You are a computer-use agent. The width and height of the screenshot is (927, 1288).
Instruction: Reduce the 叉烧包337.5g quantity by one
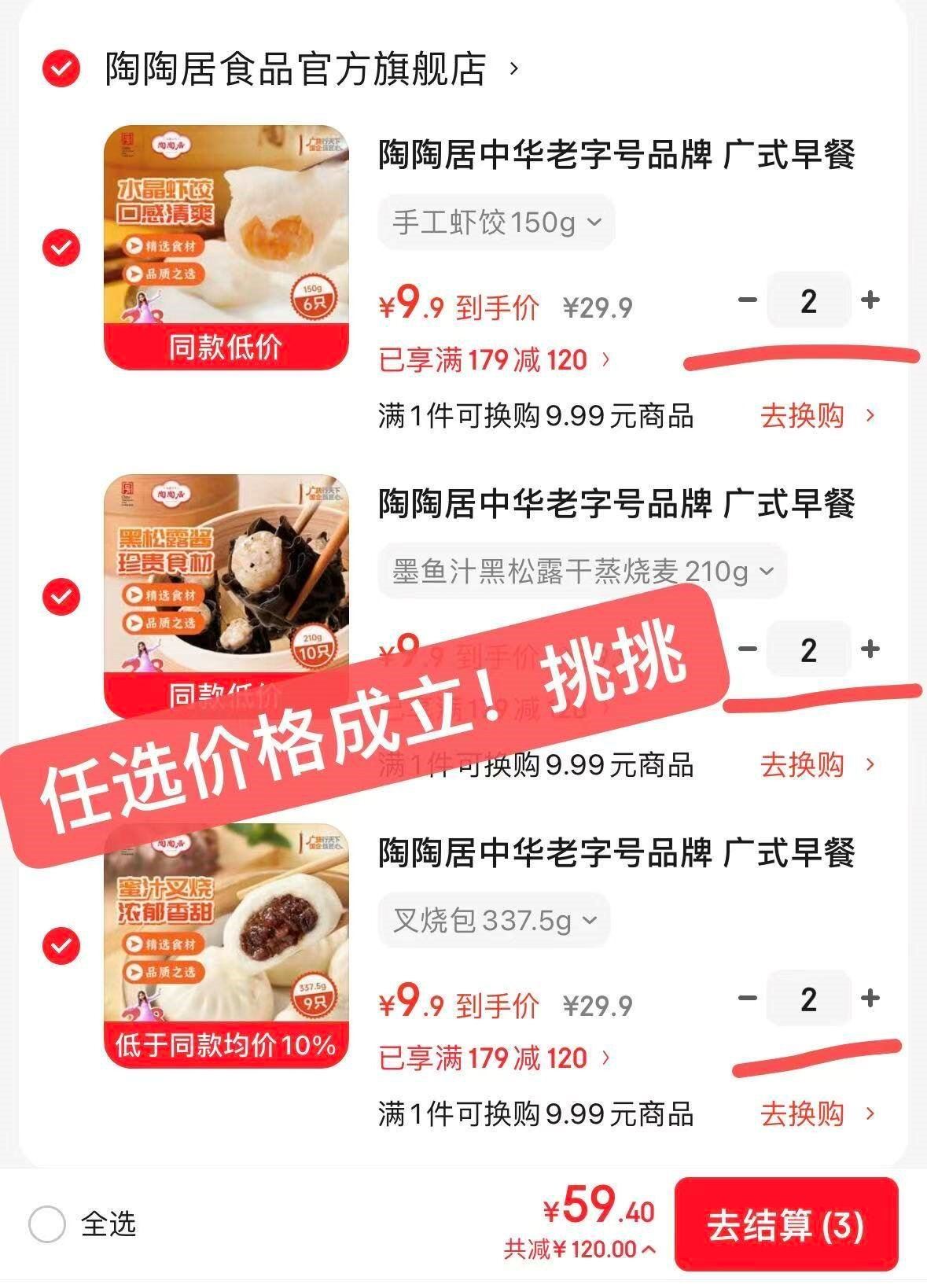tap(748, 998)
